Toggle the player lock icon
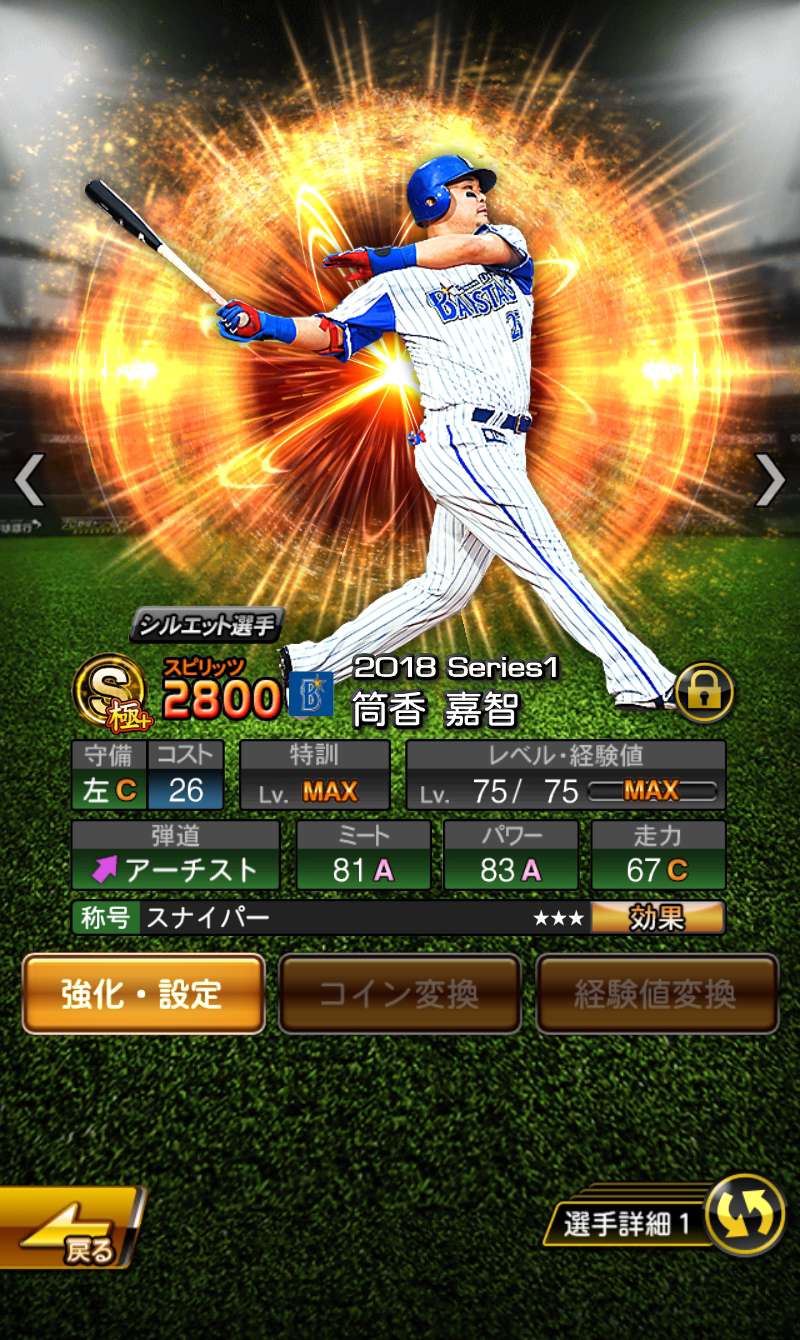This screenshot has height=1340, width=800. pos(704,692)
